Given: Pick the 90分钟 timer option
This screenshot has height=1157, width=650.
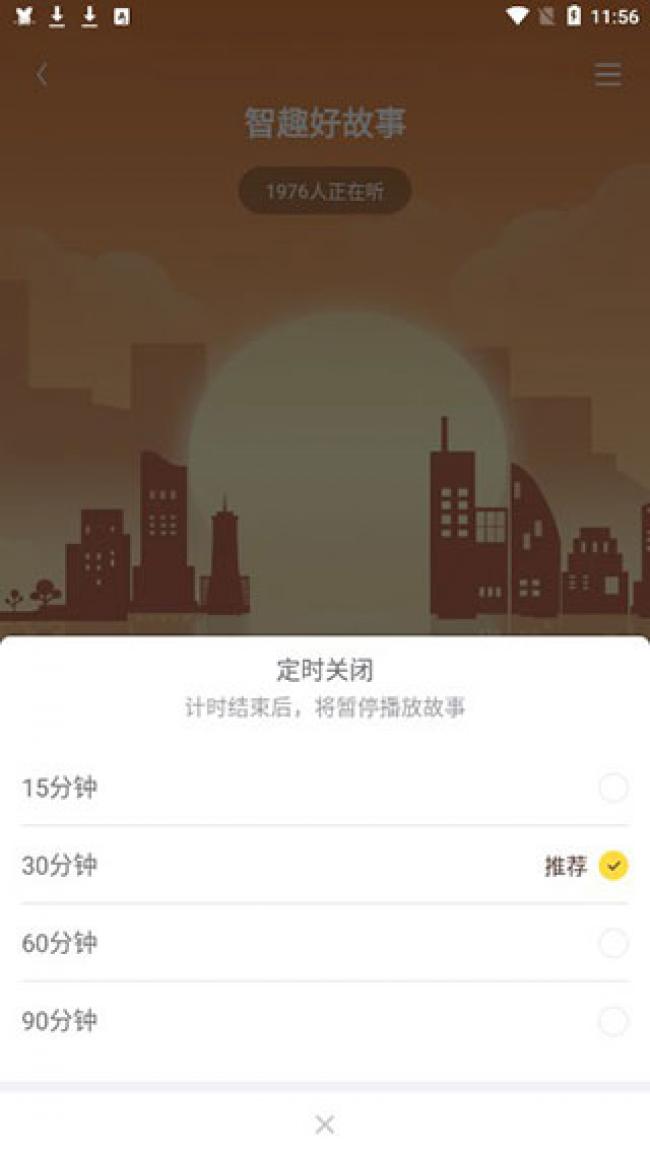Looking at the screenshot, I should click(613, 1021).
